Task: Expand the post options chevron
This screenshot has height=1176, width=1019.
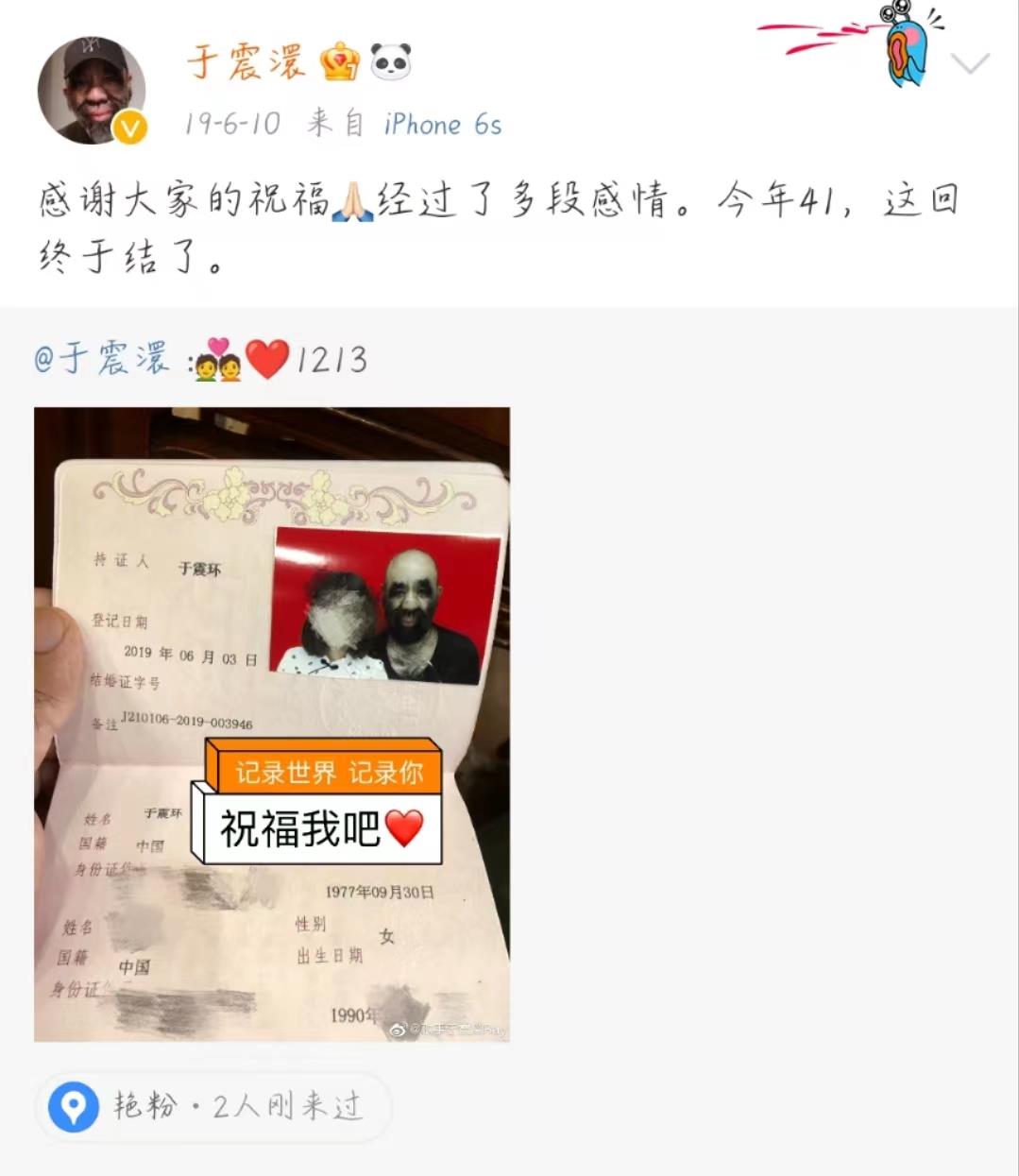Action: point(969,64)
